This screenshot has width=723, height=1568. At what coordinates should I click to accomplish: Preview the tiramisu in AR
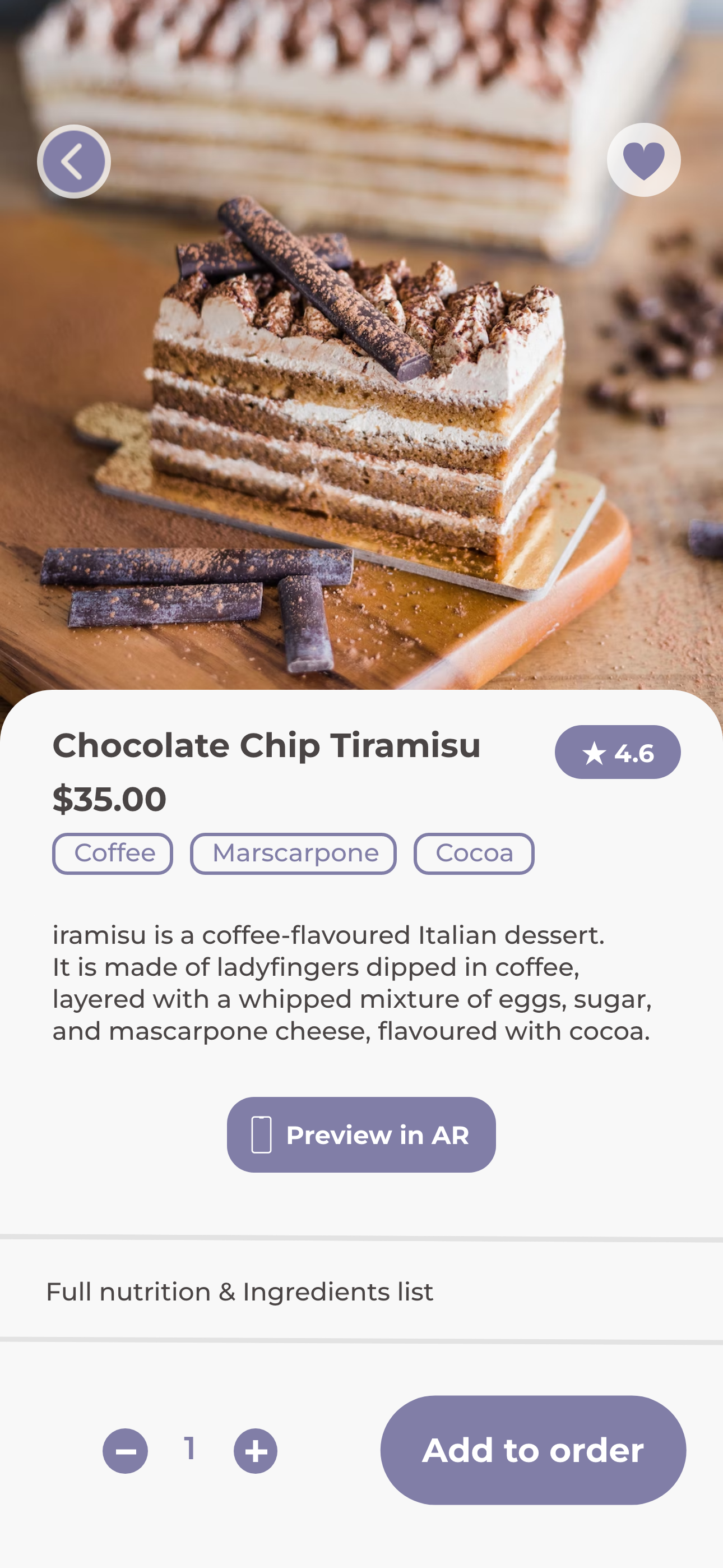click(x=361, y=1135)
